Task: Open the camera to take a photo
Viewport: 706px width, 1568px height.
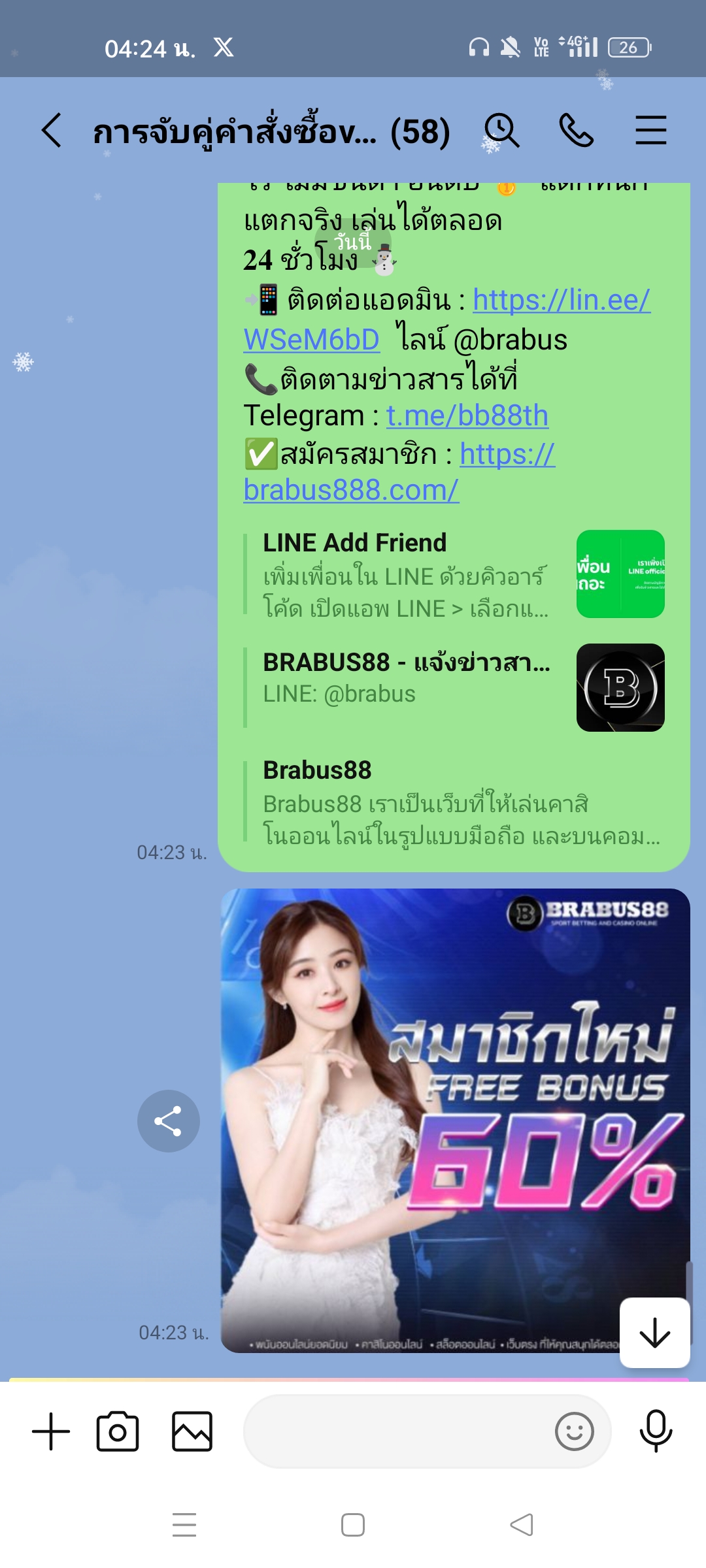Action: (118, 1431)
